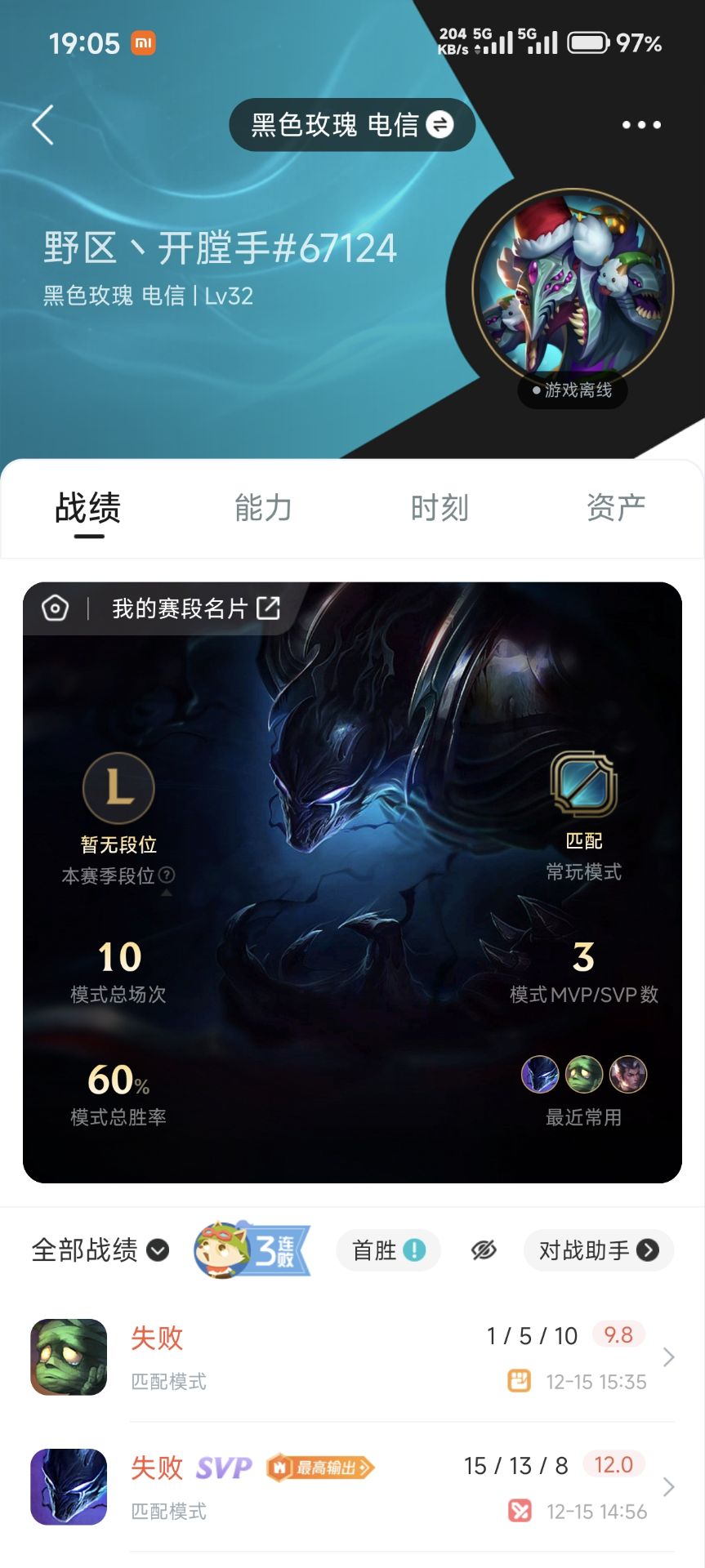This screenshot has width=705, height=1568.
Task: Show help for 本赛季段位 question mark
Action: pyautogui.click(x=167, y=875)
